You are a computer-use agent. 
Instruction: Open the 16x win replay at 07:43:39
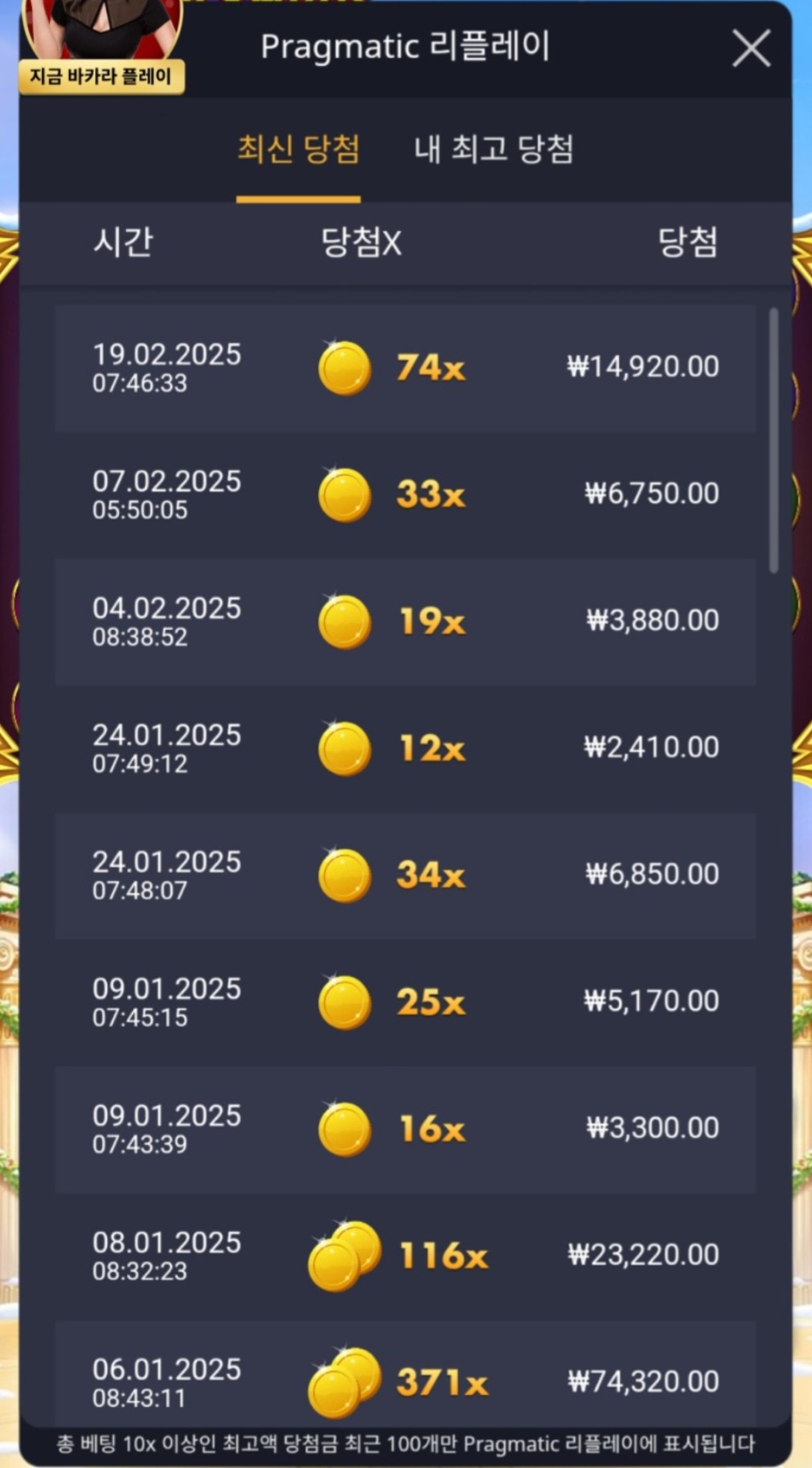[x=405, y=1129]
